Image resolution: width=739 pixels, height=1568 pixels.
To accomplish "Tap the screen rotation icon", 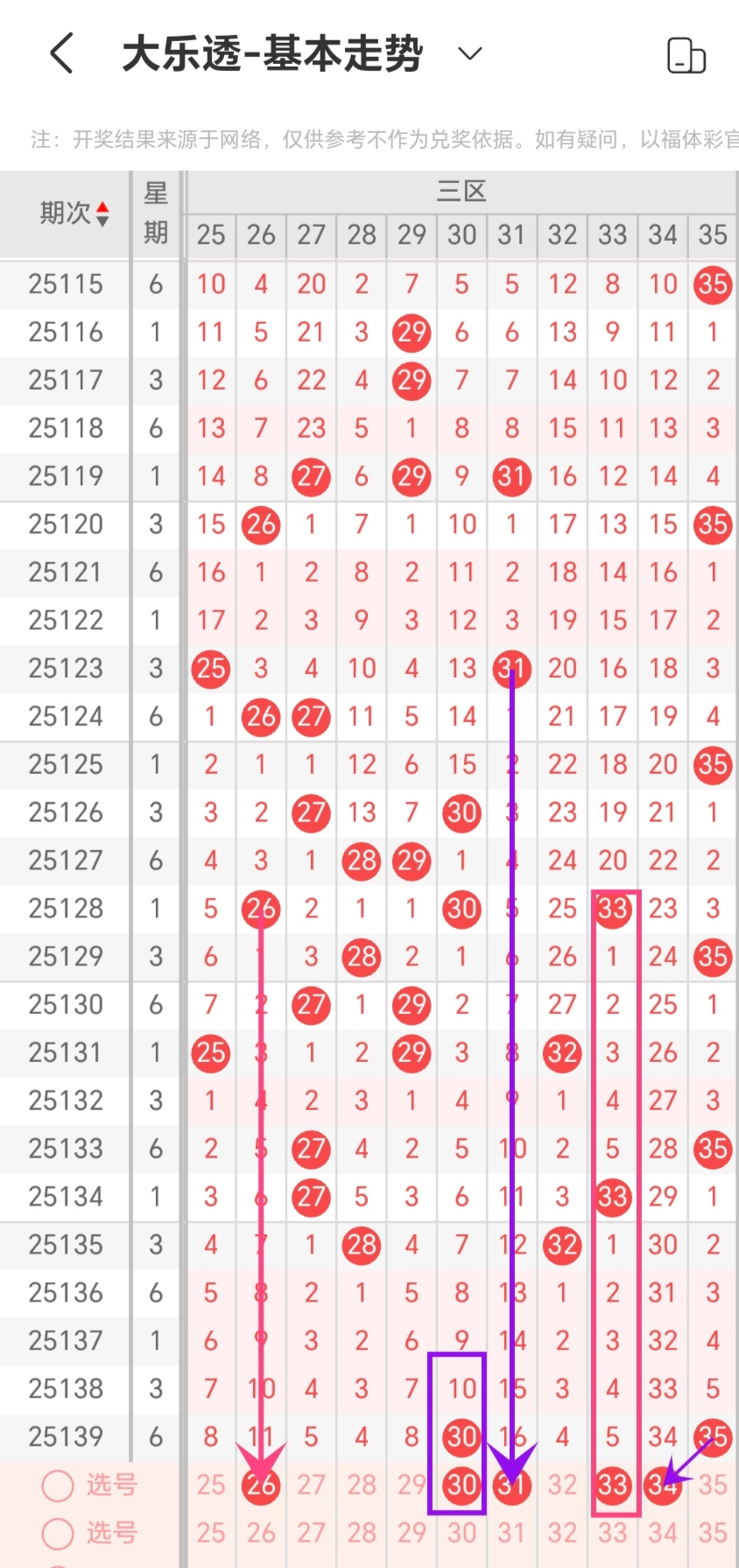I will tap(686, 56).
